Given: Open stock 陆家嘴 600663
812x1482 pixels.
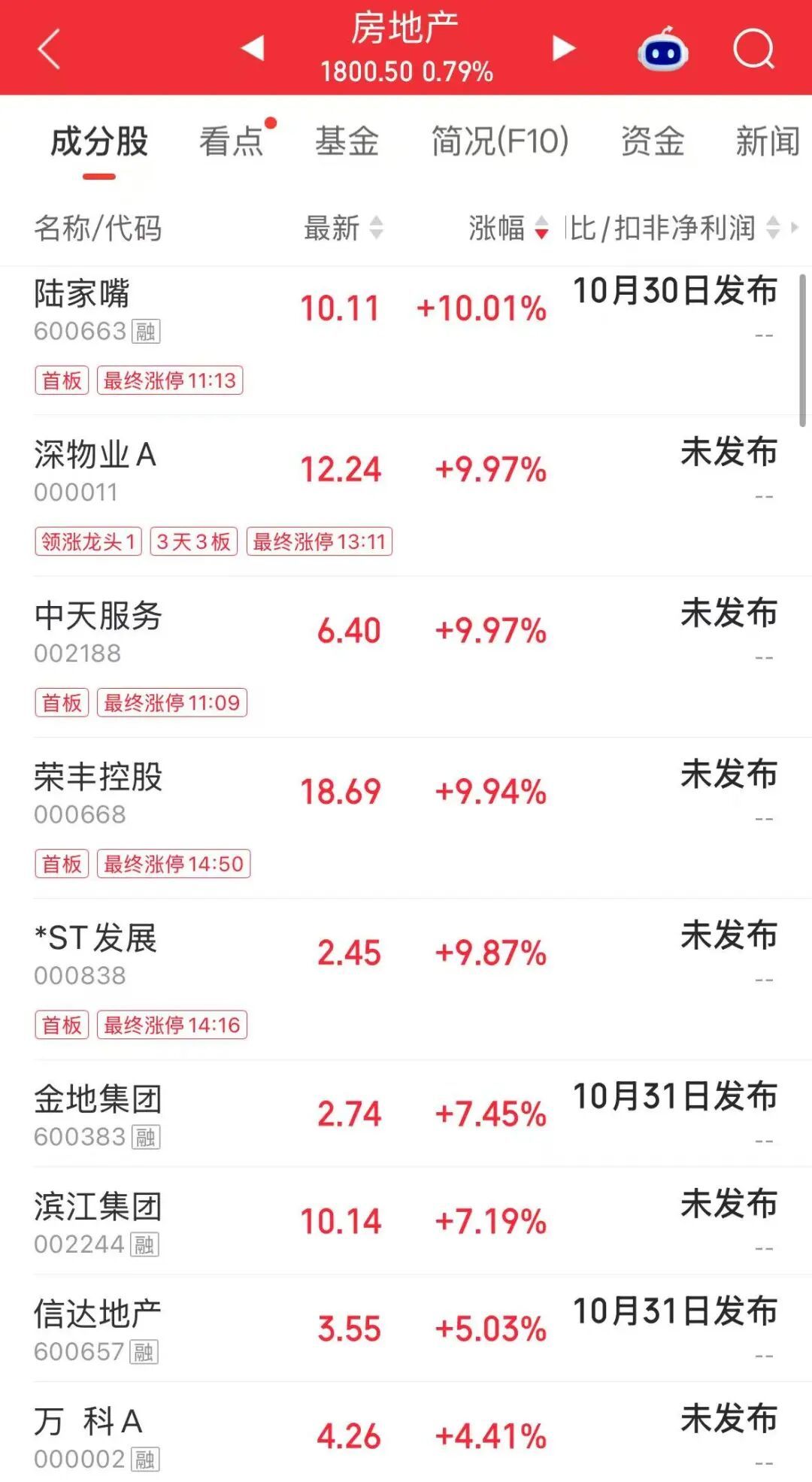Looking at the screenshot, I should (406, 340).
